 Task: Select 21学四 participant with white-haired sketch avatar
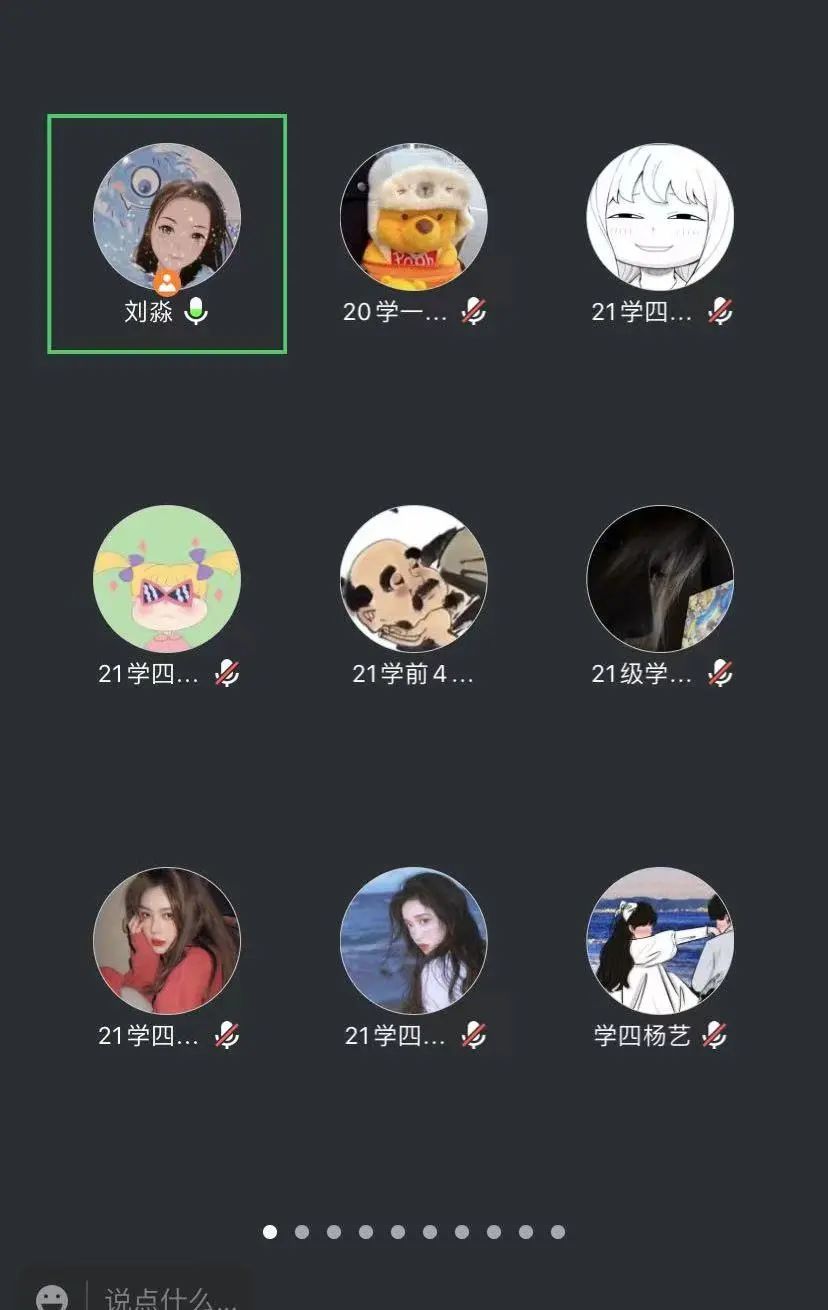pos(660,218)
